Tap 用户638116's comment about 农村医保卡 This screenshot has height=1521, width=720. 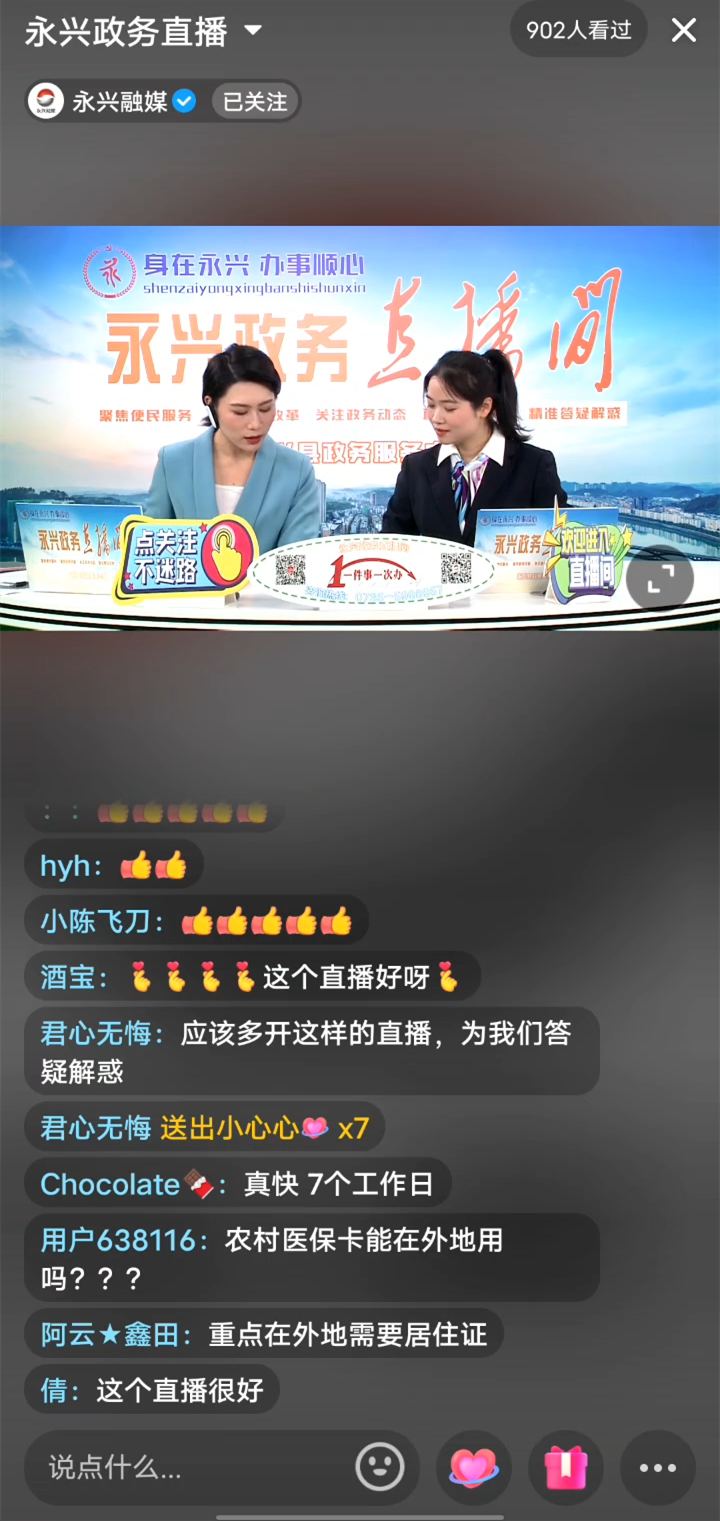(310, 1257)
